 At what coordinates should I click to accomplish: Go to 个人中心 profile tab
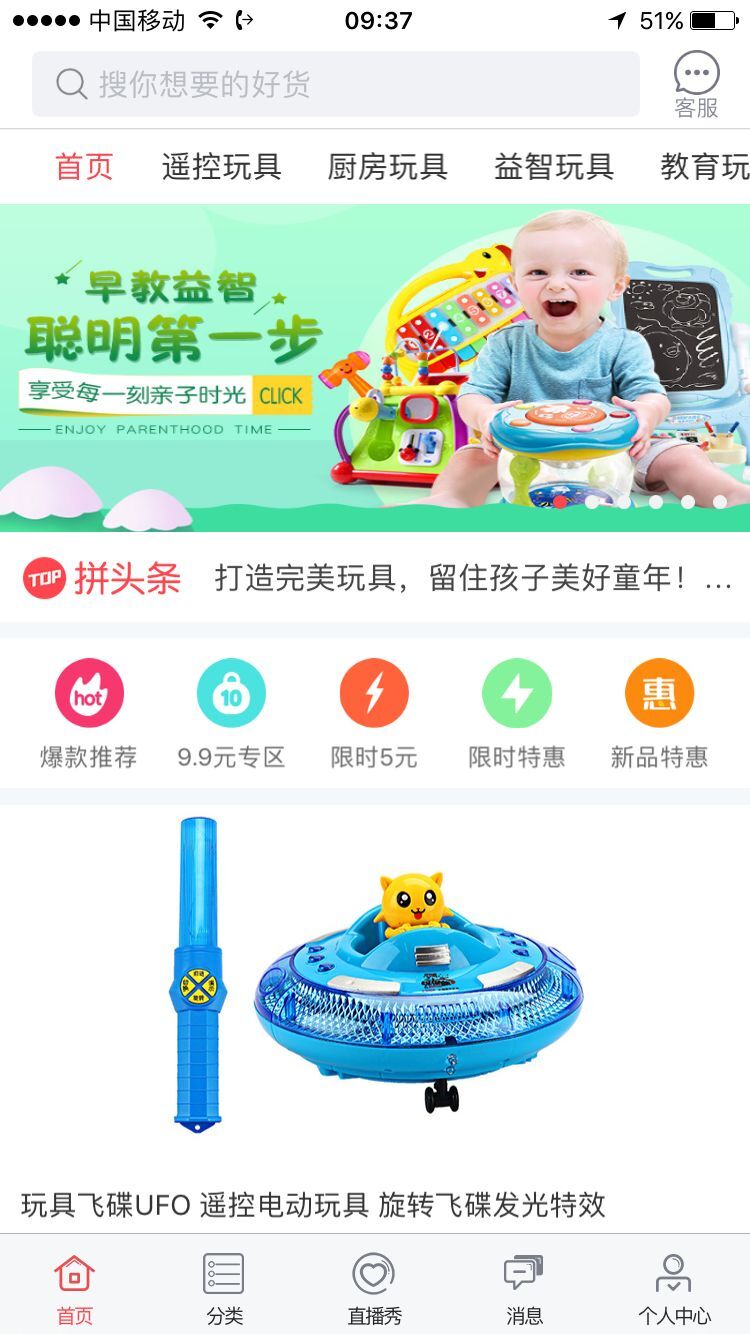674,1288
